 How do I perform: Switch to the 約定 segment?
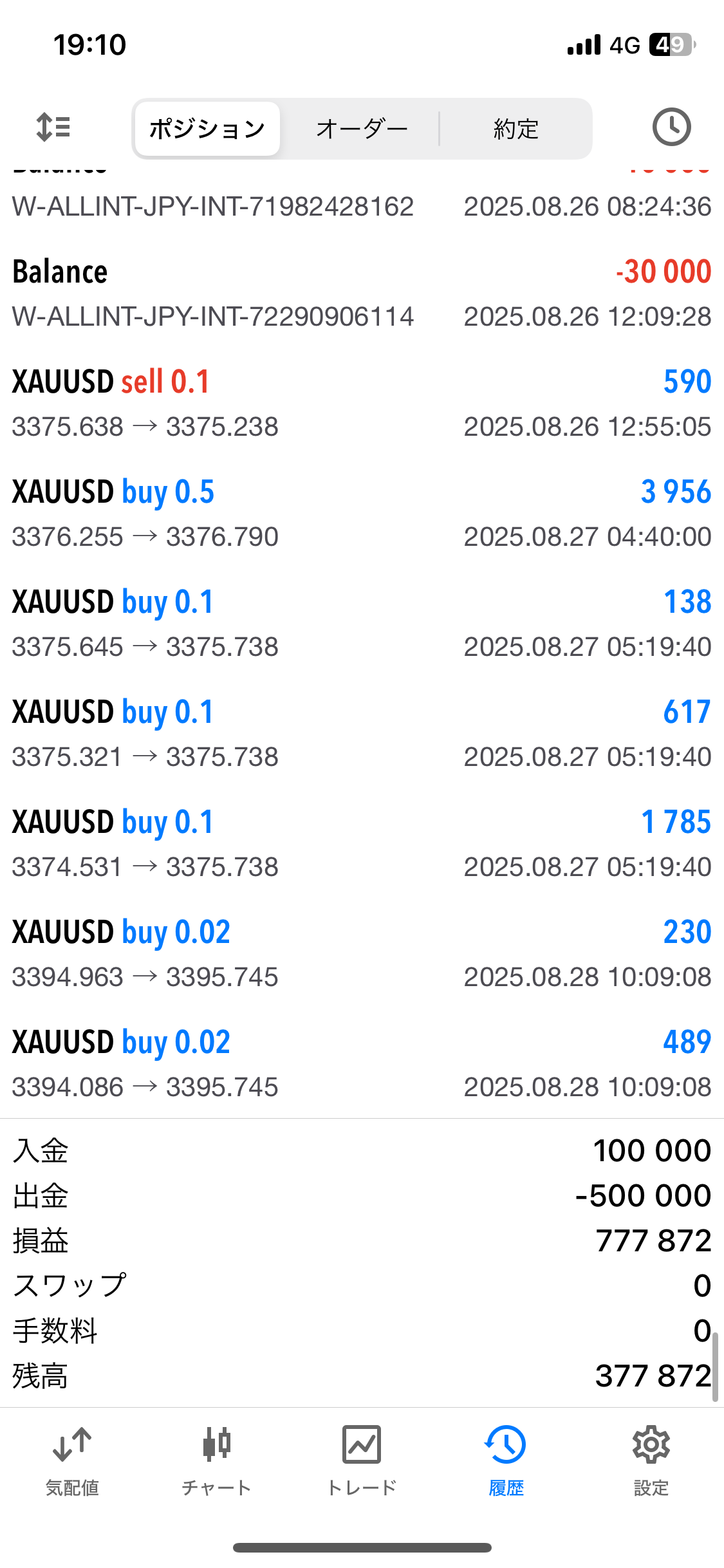515,129
